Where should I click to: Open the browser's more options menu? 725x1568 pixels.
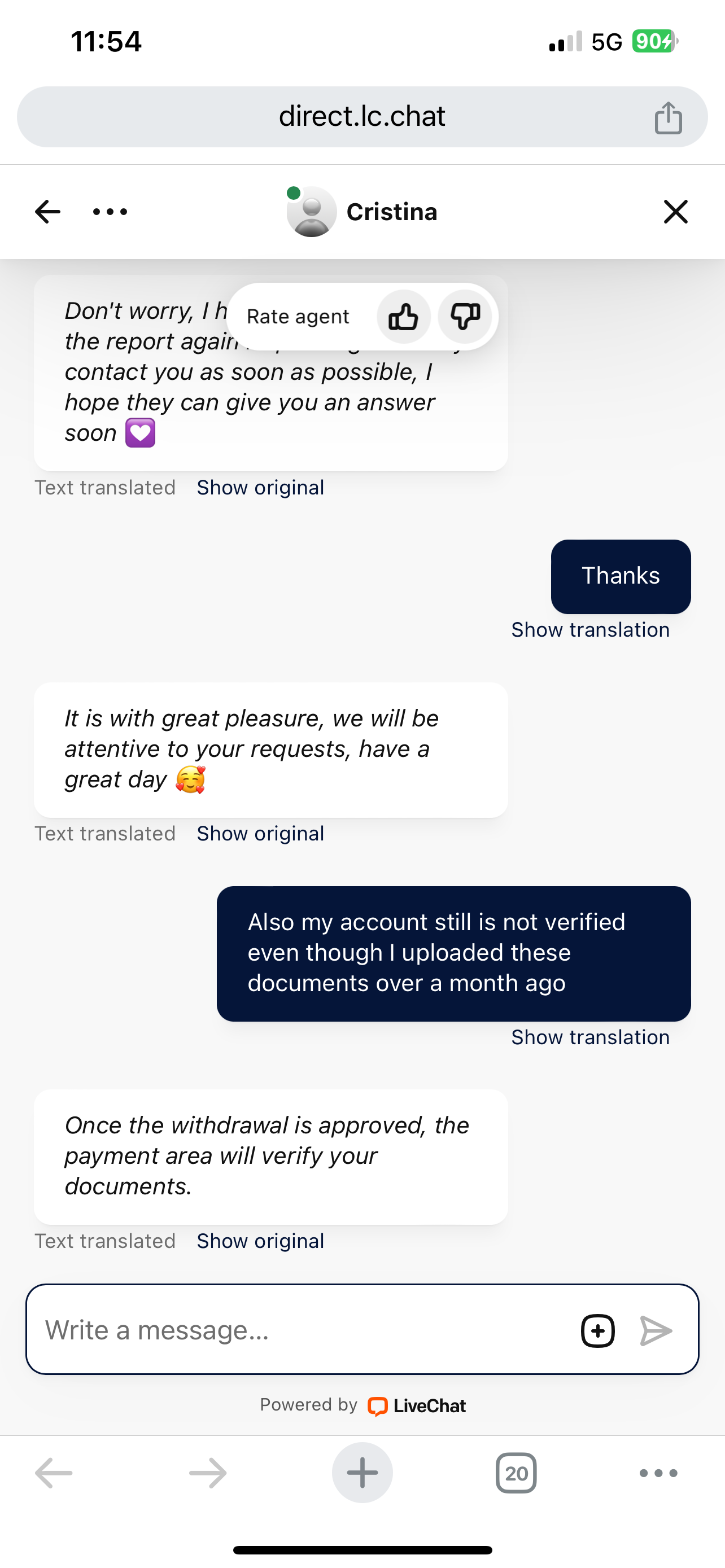(658, 1473)
